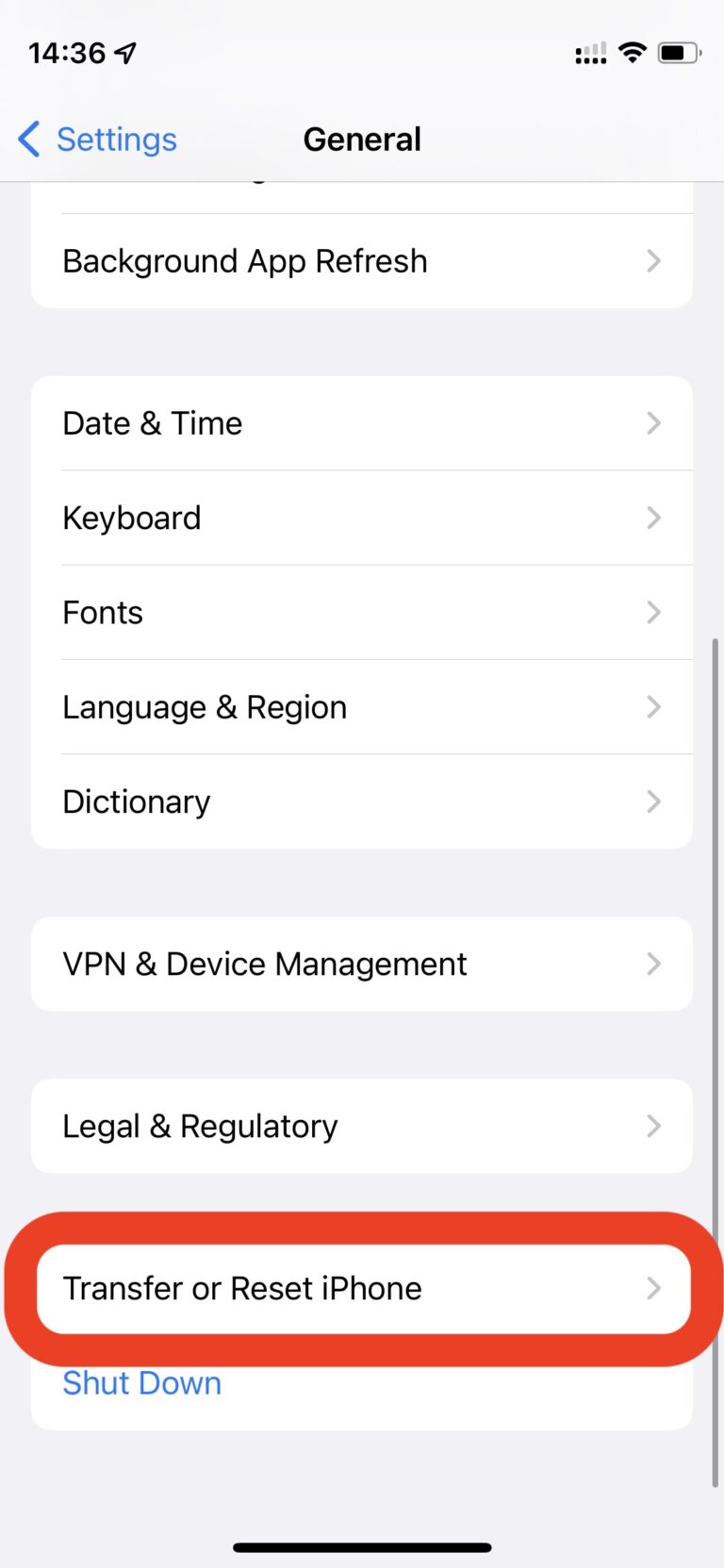Screen dimensions: 724x1568
Task: Tap the time display in status bar
Action: pos(66,53)
